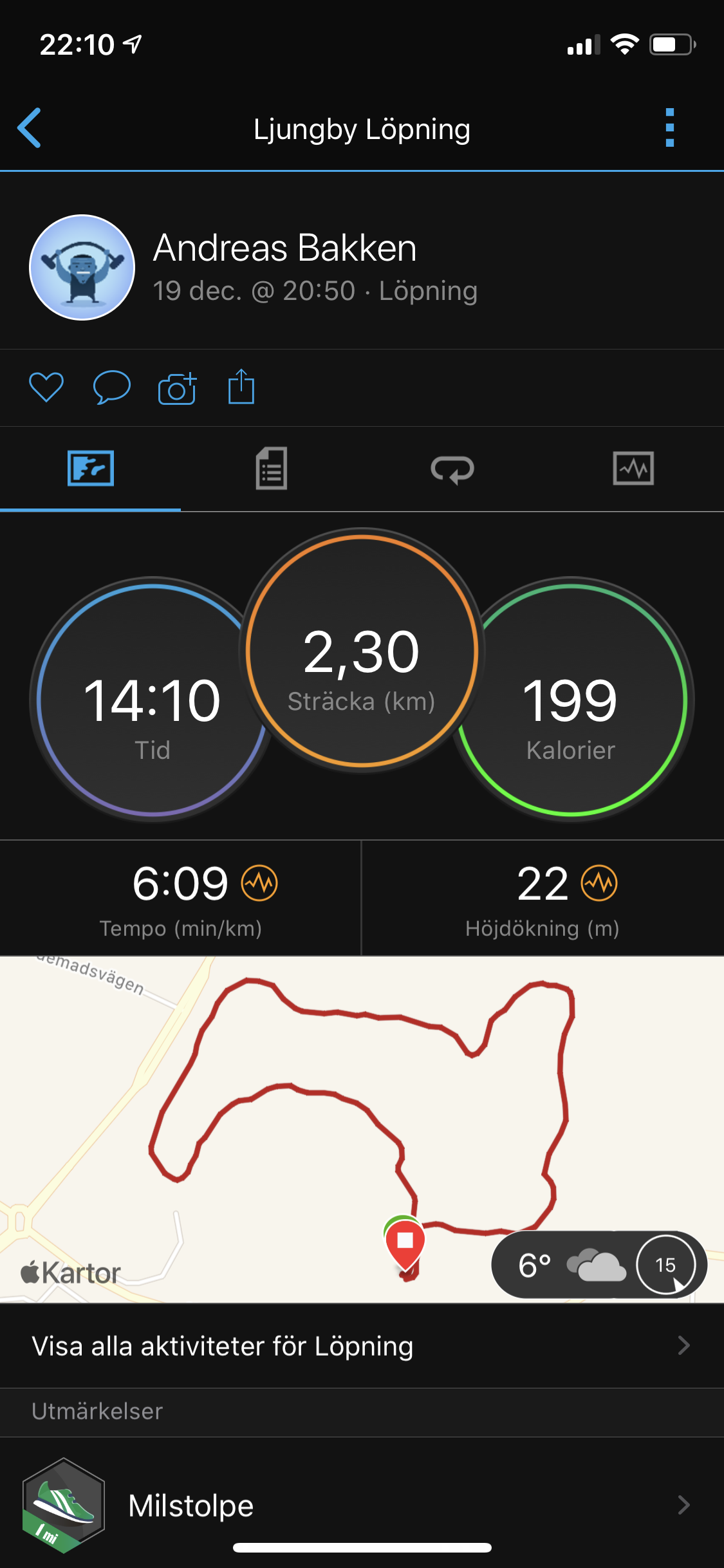This screenshot has height=1568, width=724.
Task: Open the Milstolpe badge row
Action: click(362, 1506)
